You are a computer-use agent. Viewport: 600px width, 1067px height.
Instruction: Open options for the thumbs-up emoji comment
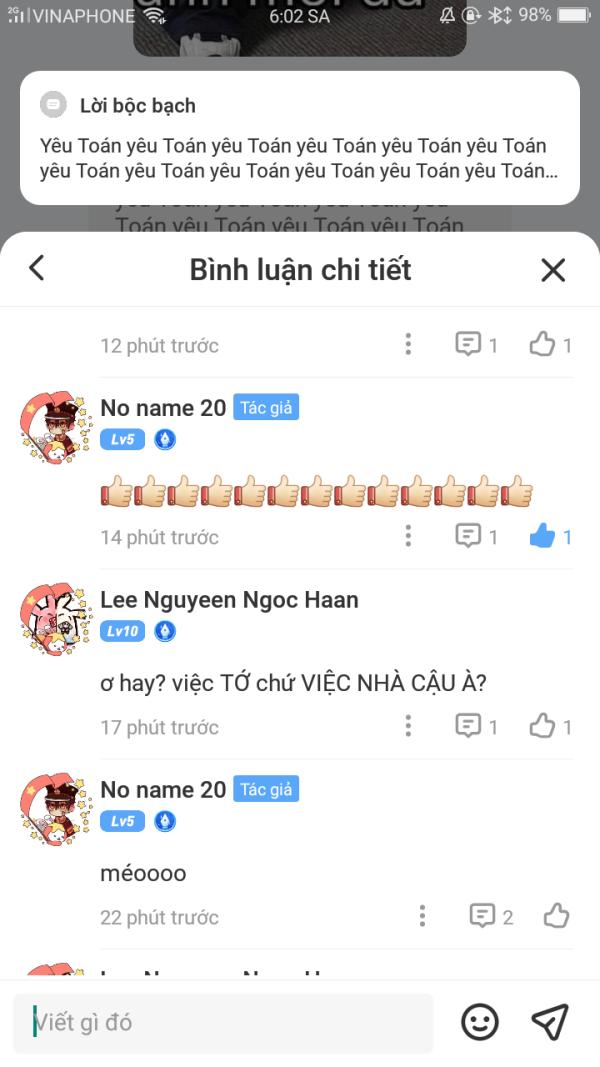[x=408, y=536]
